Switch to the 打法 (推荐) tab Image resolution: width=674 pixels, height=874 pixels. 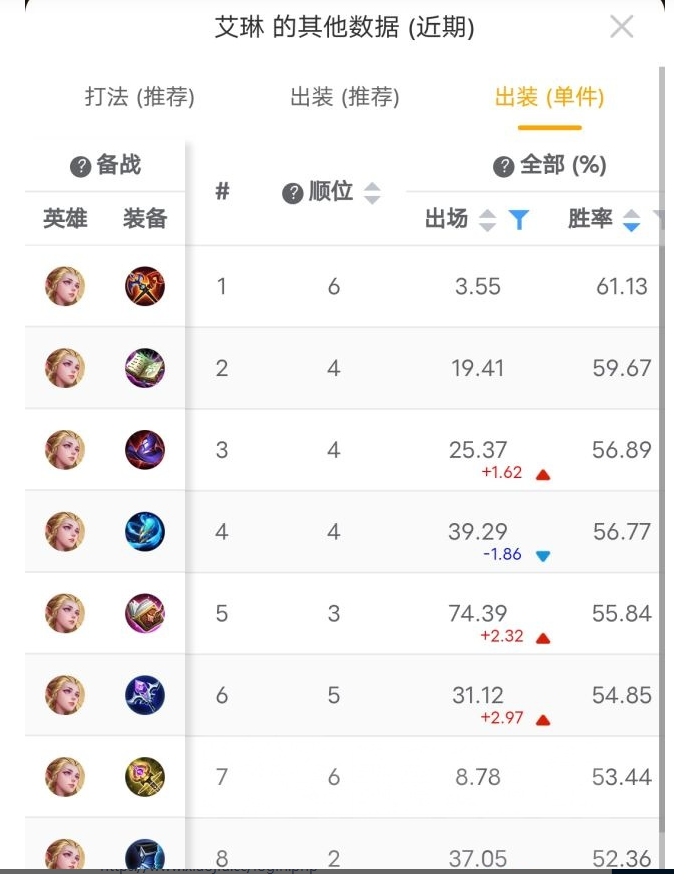(x=140, y=97)
